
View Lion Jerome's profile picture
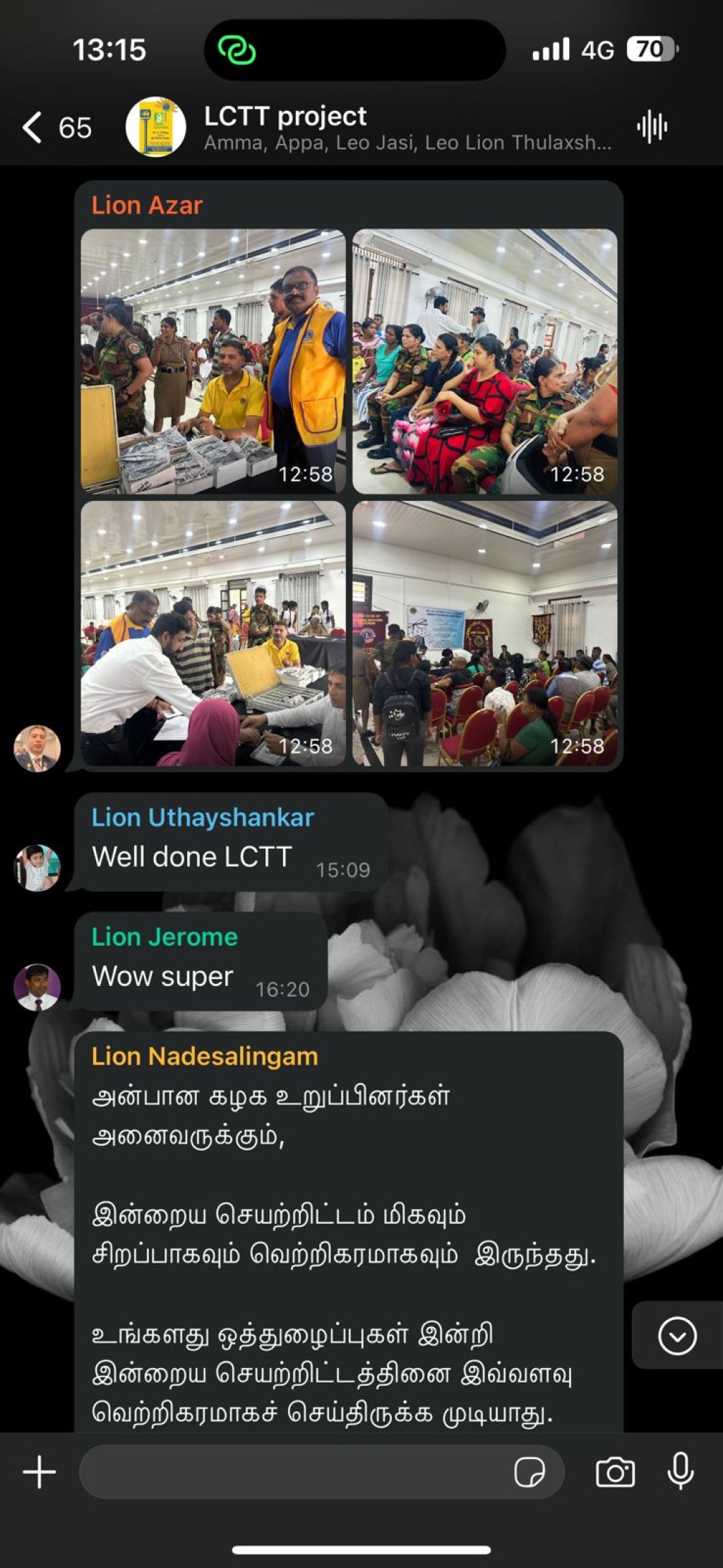[x=37, y=987]
